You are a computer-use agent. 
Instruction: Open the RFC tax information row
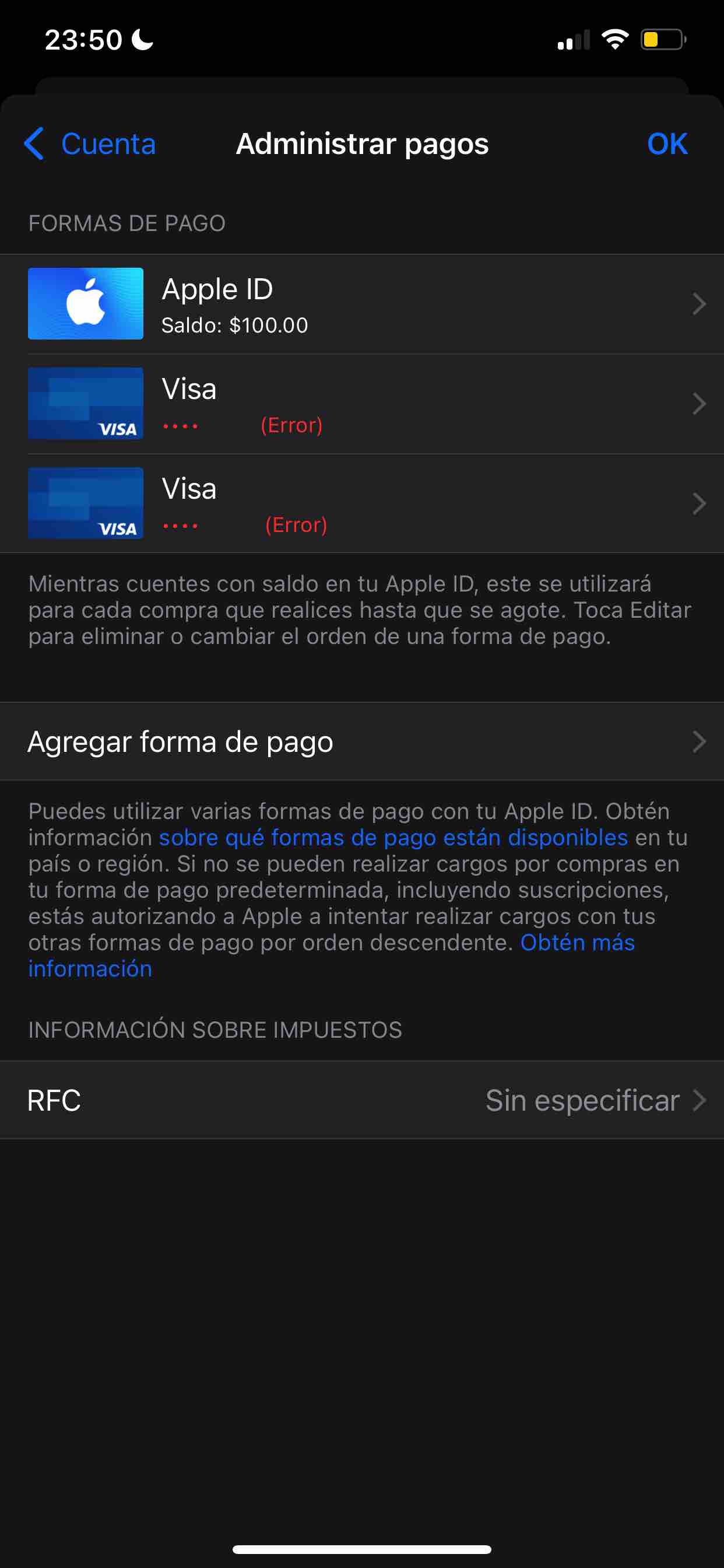coord(362,1100)
